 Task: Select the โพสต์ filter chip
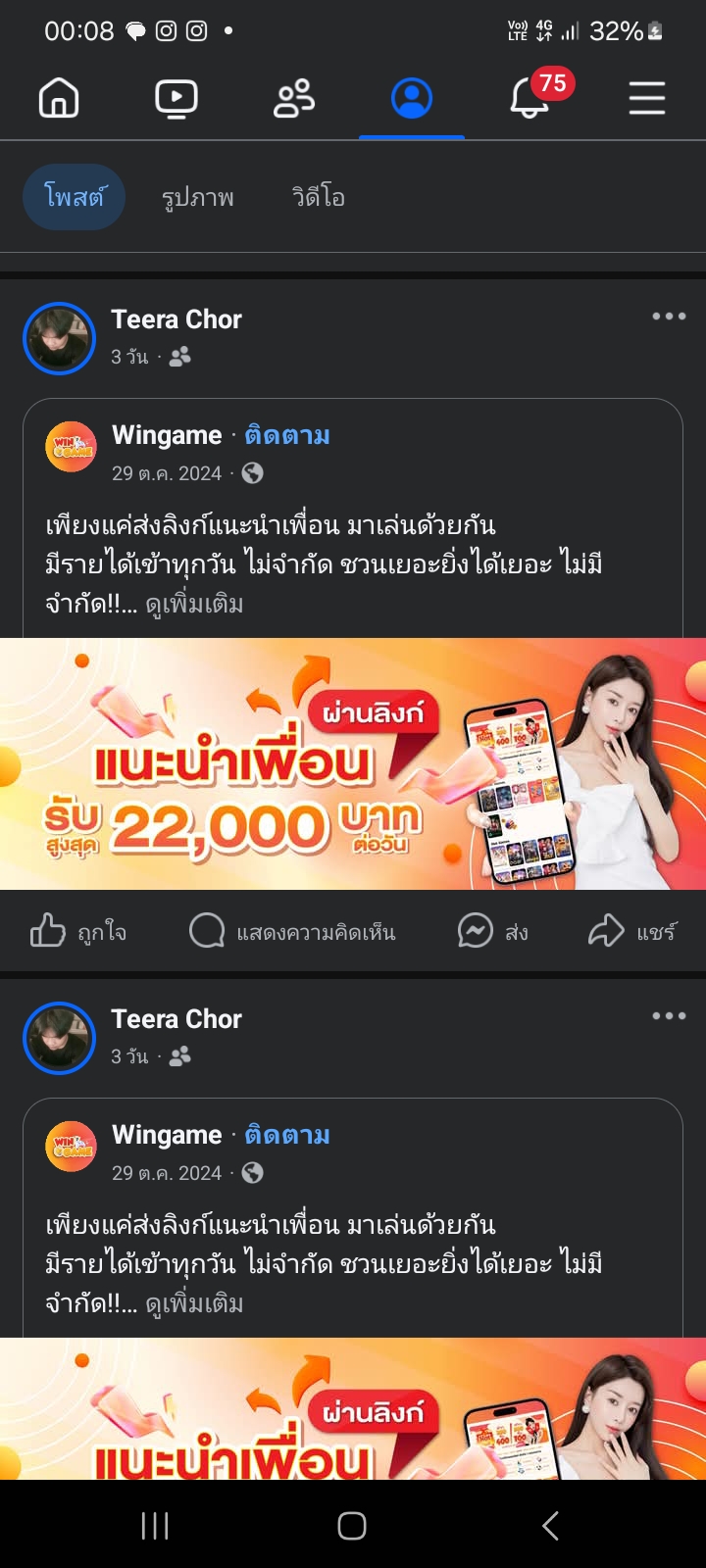coord(74,197)
